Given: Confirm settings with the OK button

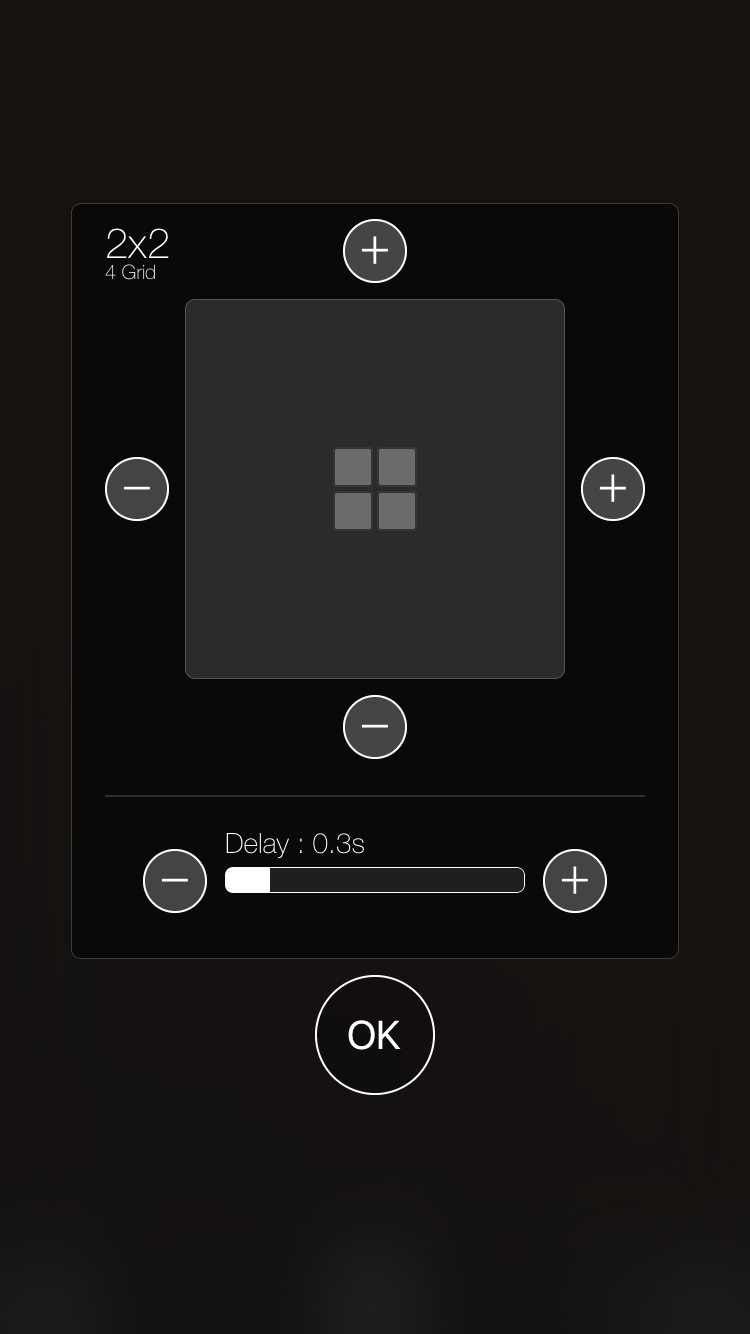Looking at the screenshot, I should (375, 1035).
